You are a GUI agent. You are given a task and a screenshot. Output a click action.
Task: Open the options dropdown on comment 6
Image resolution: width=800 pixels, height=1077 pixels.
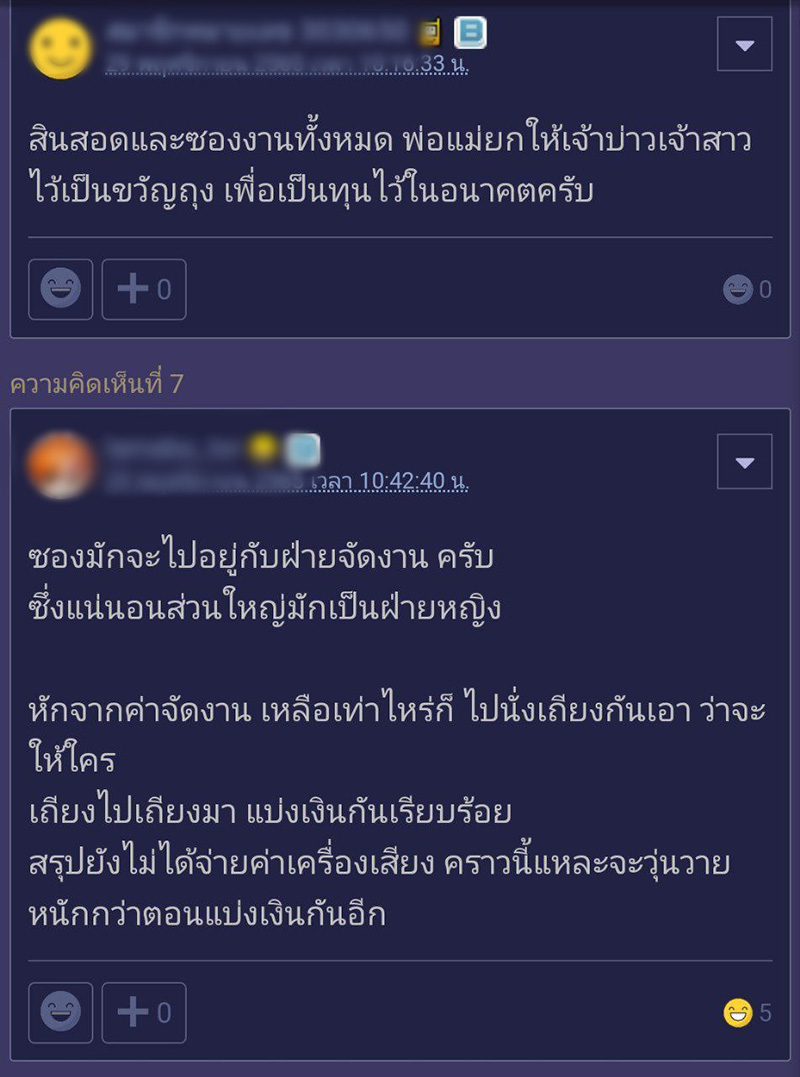[x=743, y=44]
